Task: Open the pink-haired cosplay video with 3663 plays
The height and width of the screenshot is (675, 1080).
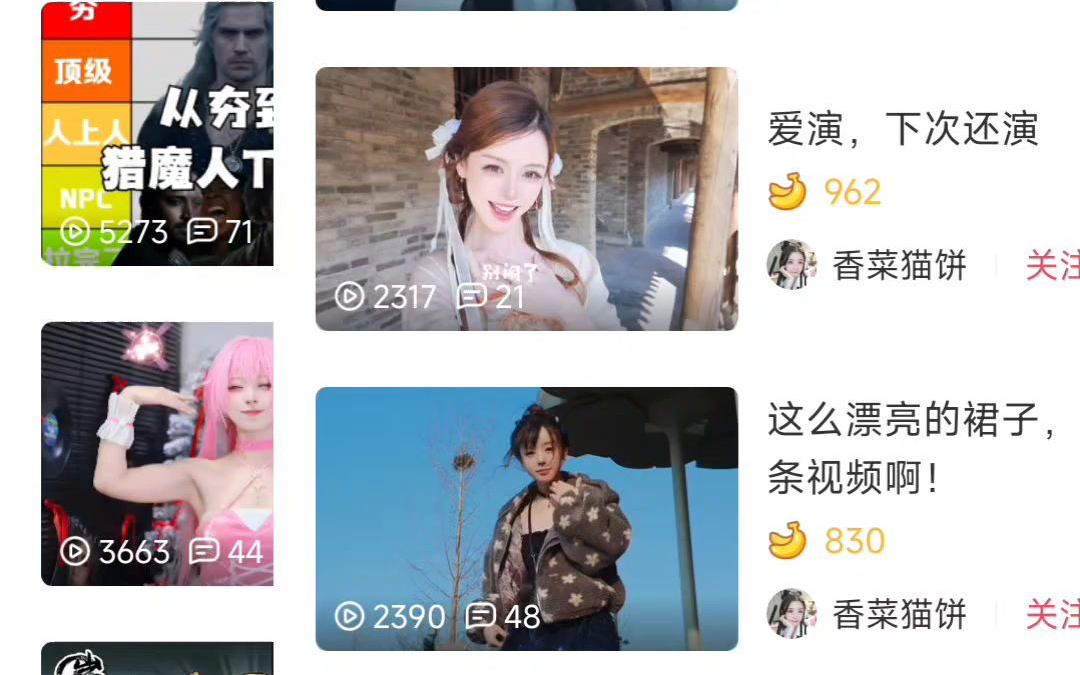Action: tap(157, 454)
